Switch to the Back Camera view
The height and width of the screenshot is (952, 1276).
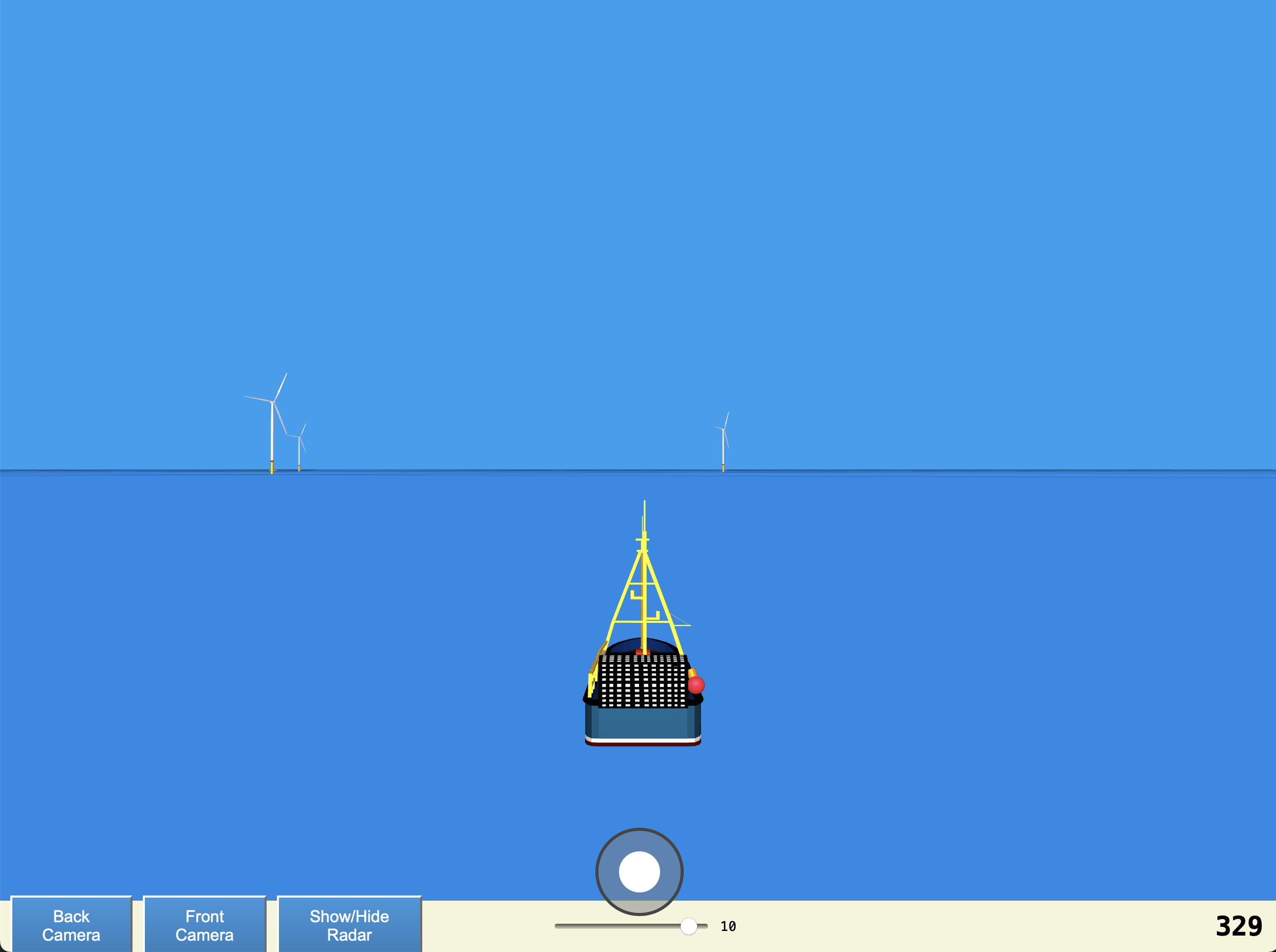coord(71,925)
